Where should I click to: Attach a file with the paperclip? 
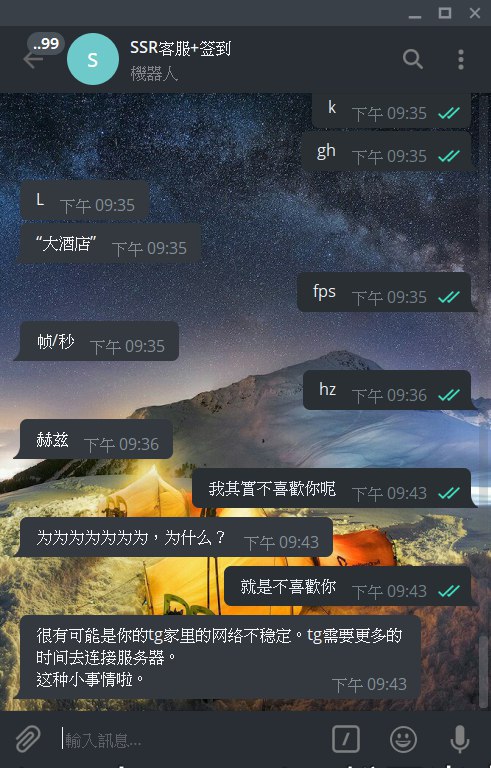pos(27,739)
